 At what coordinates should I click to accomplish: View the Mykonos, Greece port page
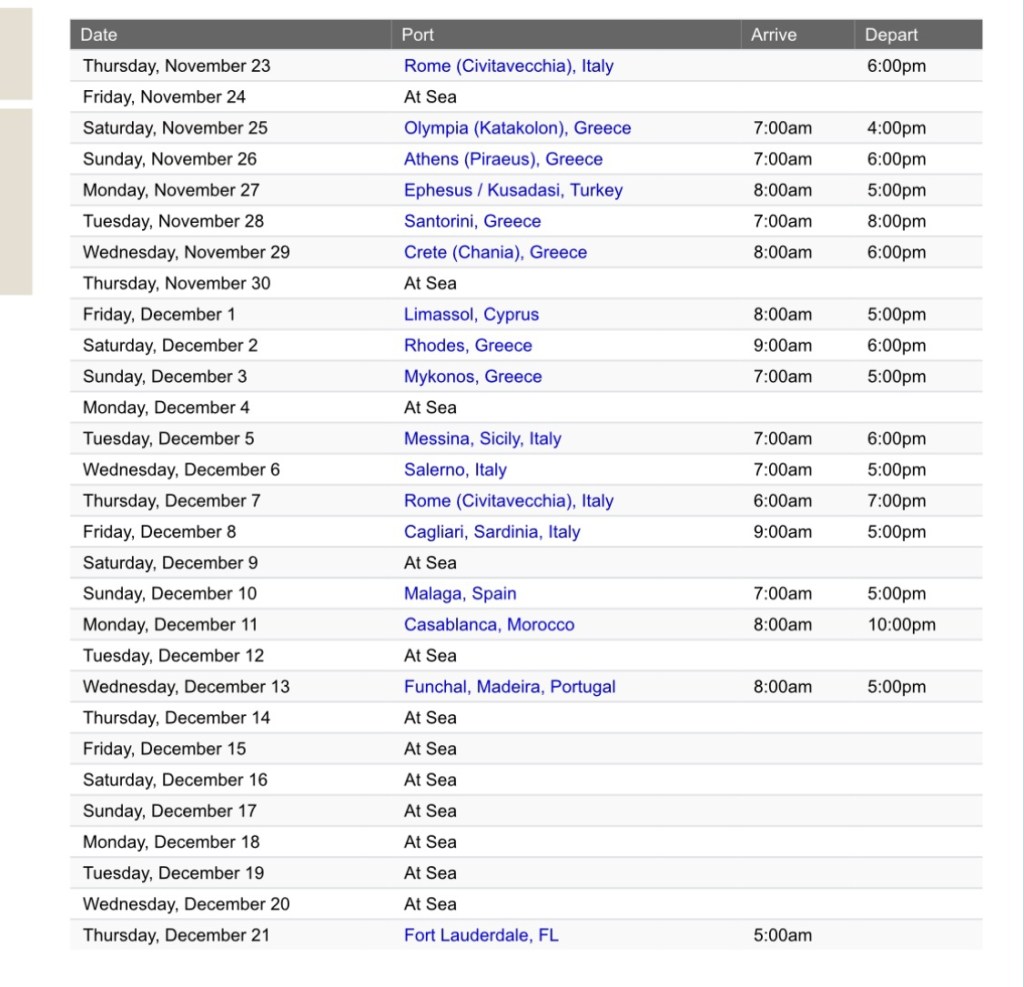pyautogui.click(x=473, y=376)
